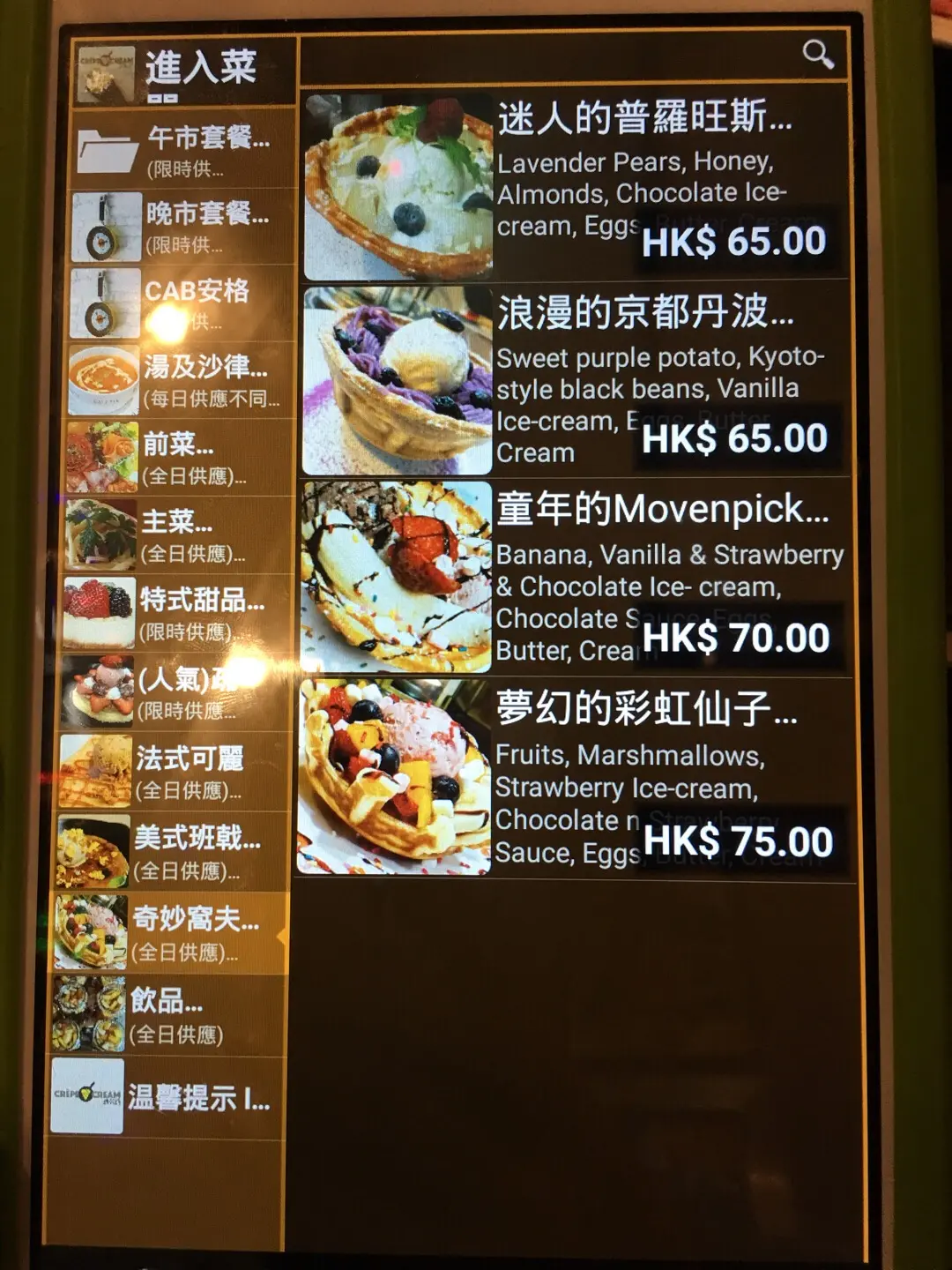Screen dimensions: 952x1270
Task: Open the 飲品 drinks category
Action: coord(167,1014)
